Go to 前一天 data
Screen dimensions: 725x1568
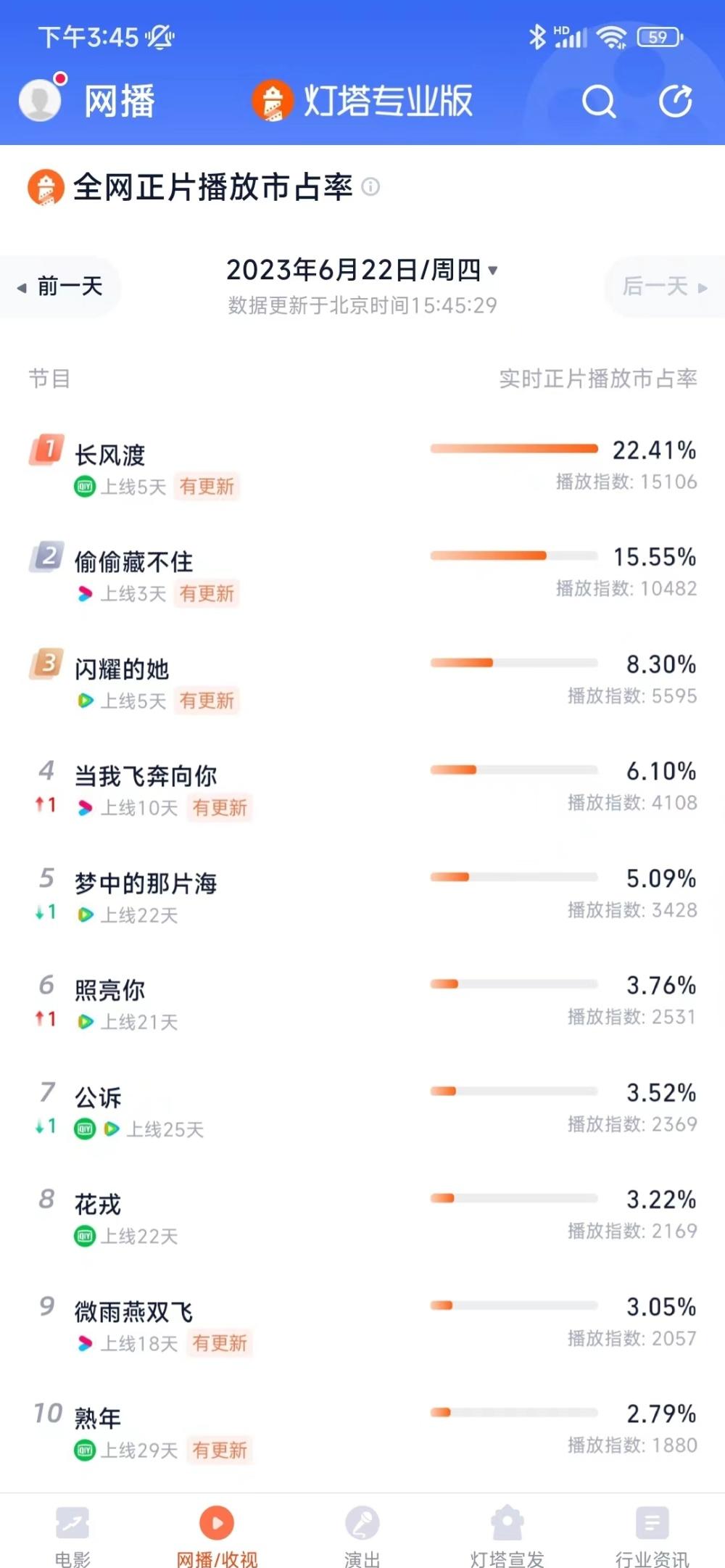pos(60,286)
